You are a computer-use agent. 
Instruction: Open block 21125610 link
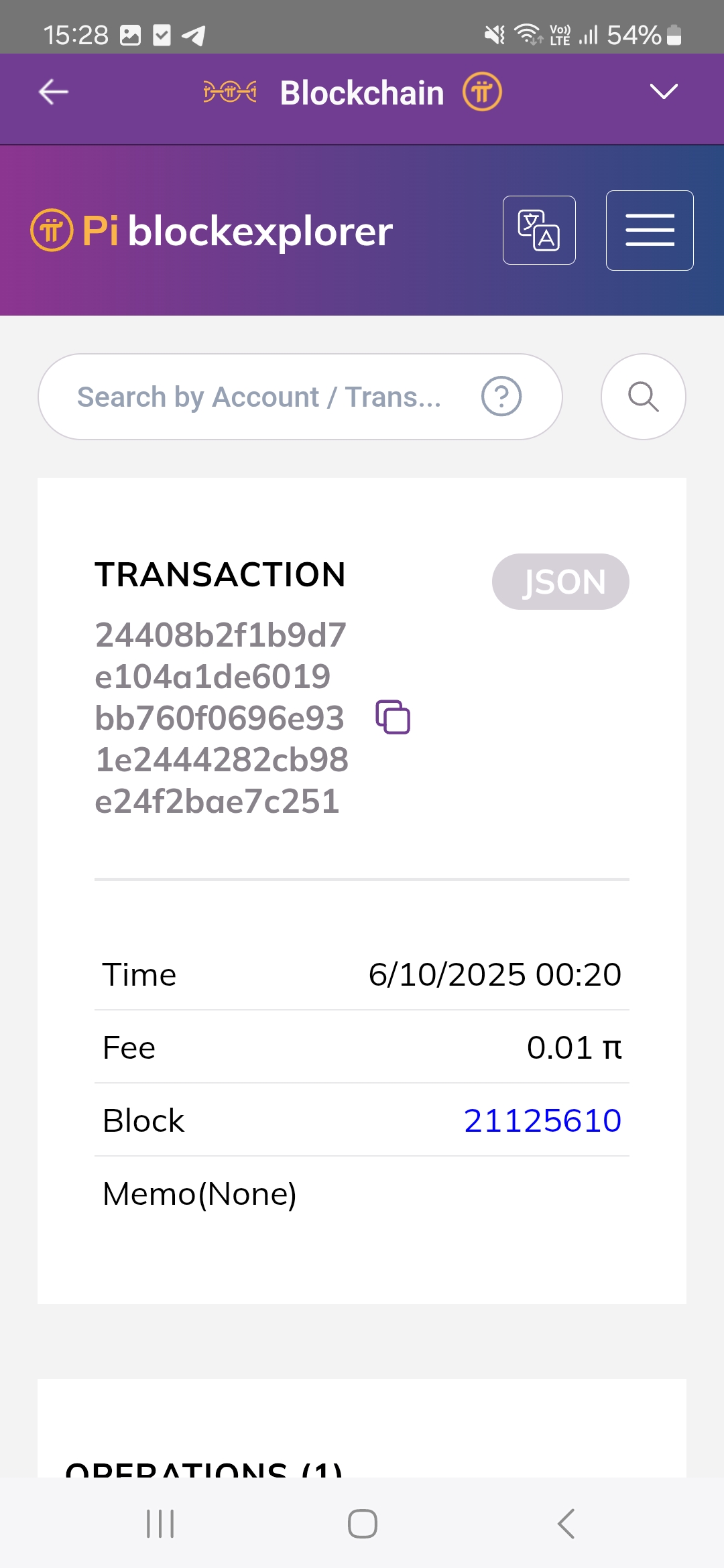coord(542,1120)
